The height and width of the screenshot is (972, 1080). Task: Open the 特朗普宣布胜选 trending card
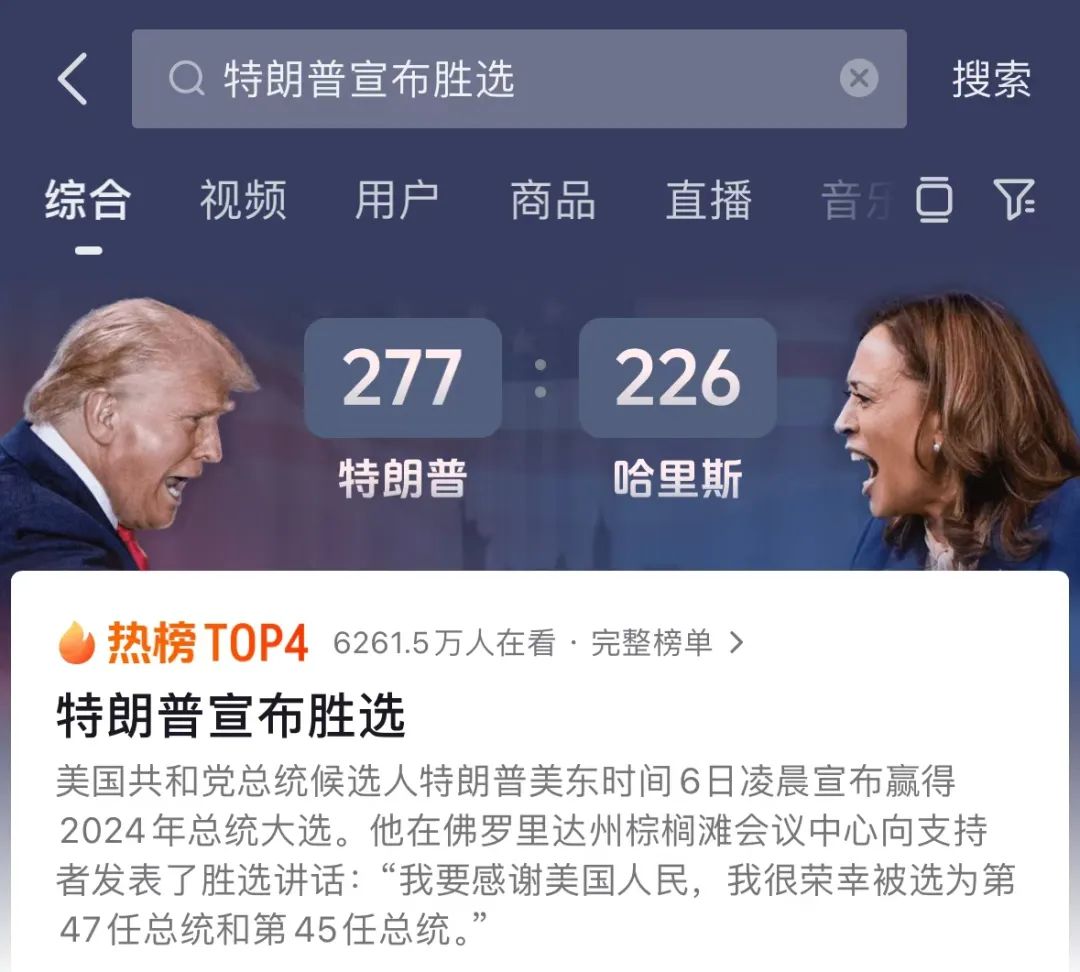[x=232, y=716]
